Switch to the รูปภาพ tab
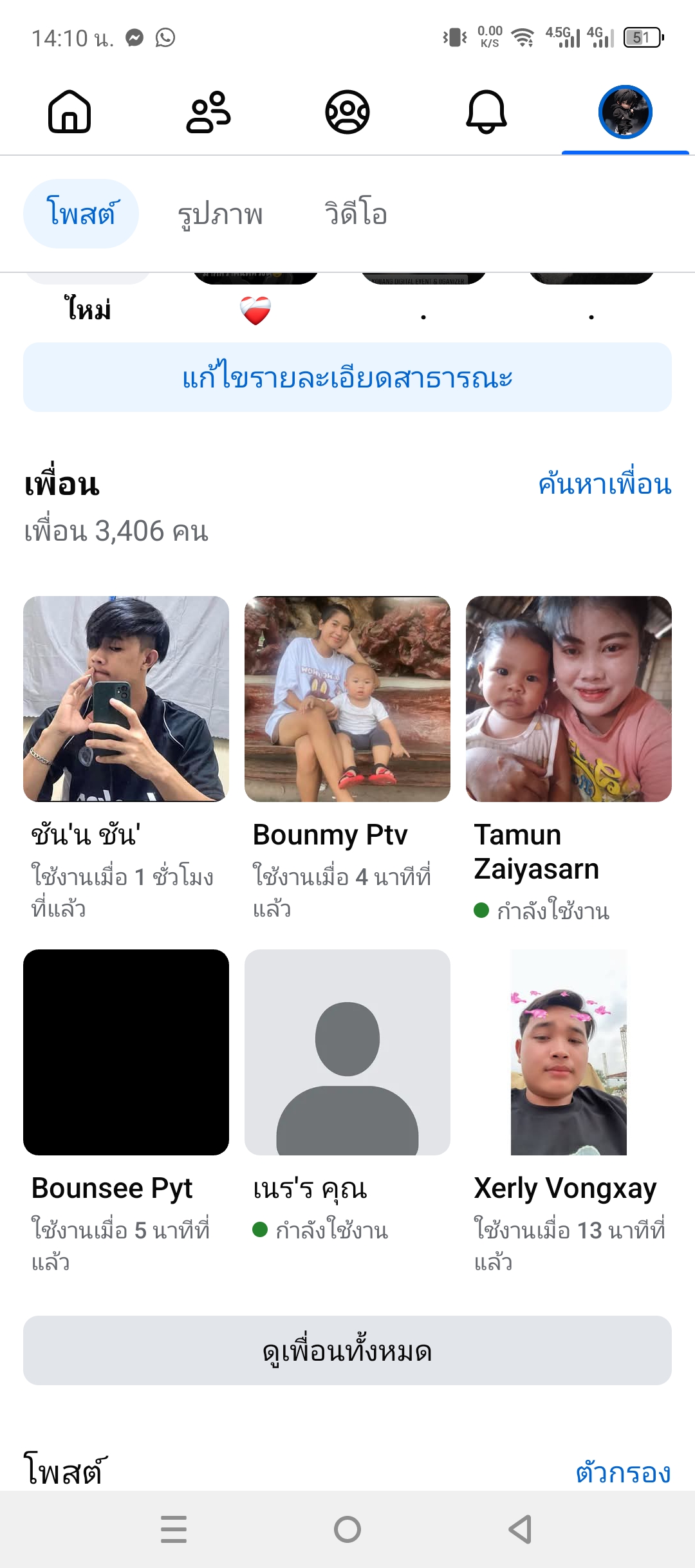This screenshot has width=695, height=1568. [x=220, y=214]
